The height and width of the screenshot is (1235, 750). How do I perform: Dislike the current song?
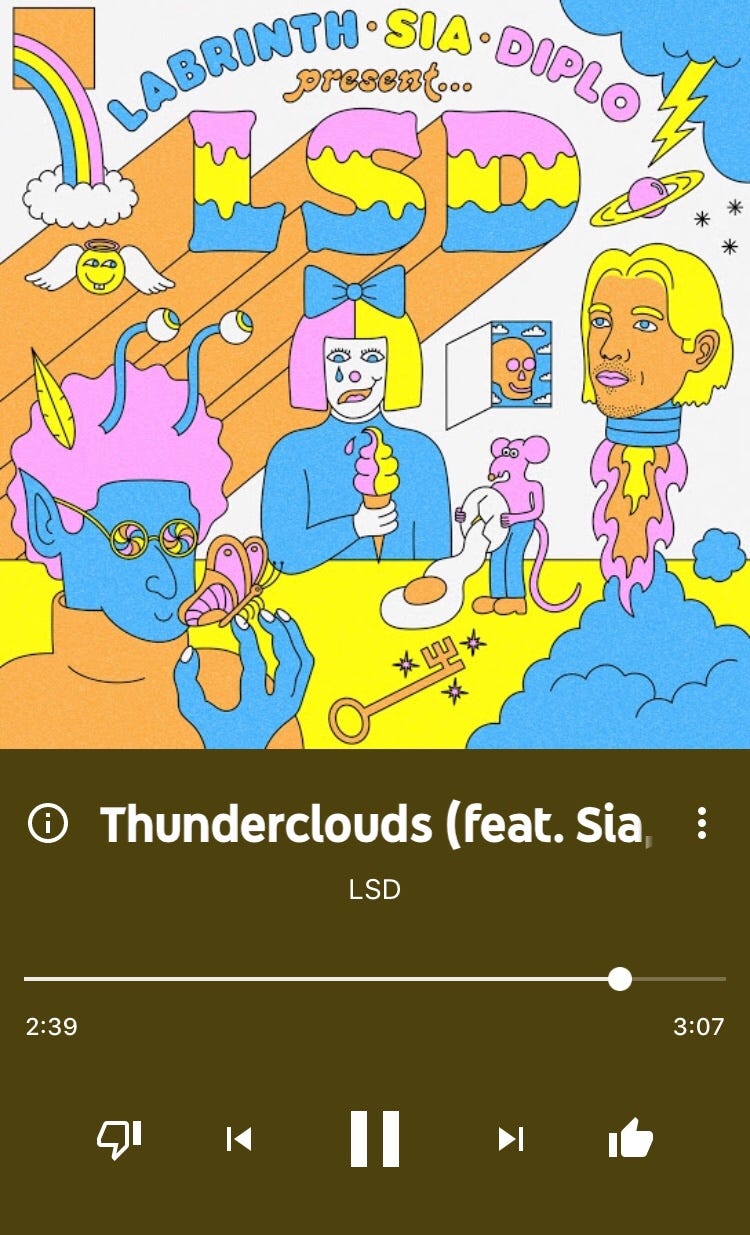pos(119,1138)
